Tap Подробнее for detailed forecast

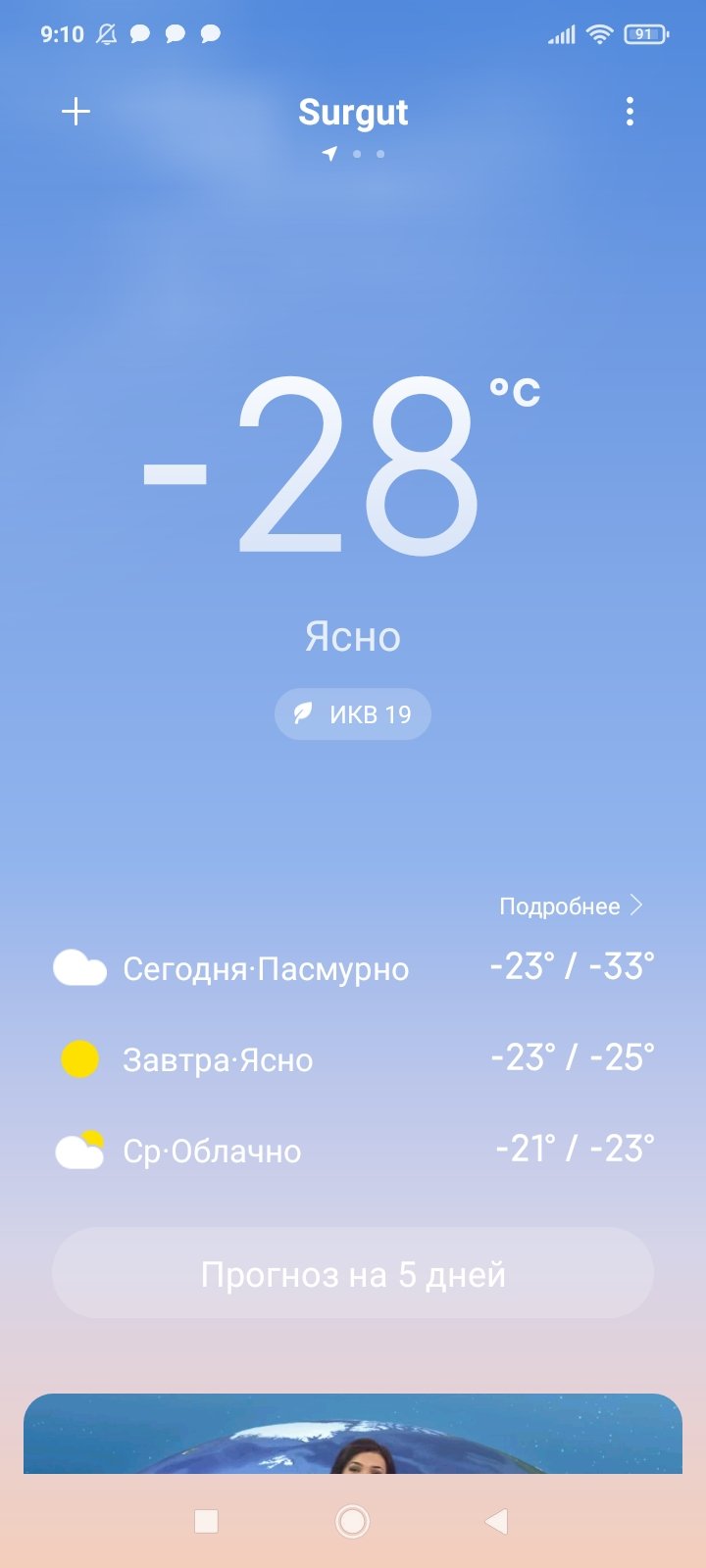[x=571, y=906]
